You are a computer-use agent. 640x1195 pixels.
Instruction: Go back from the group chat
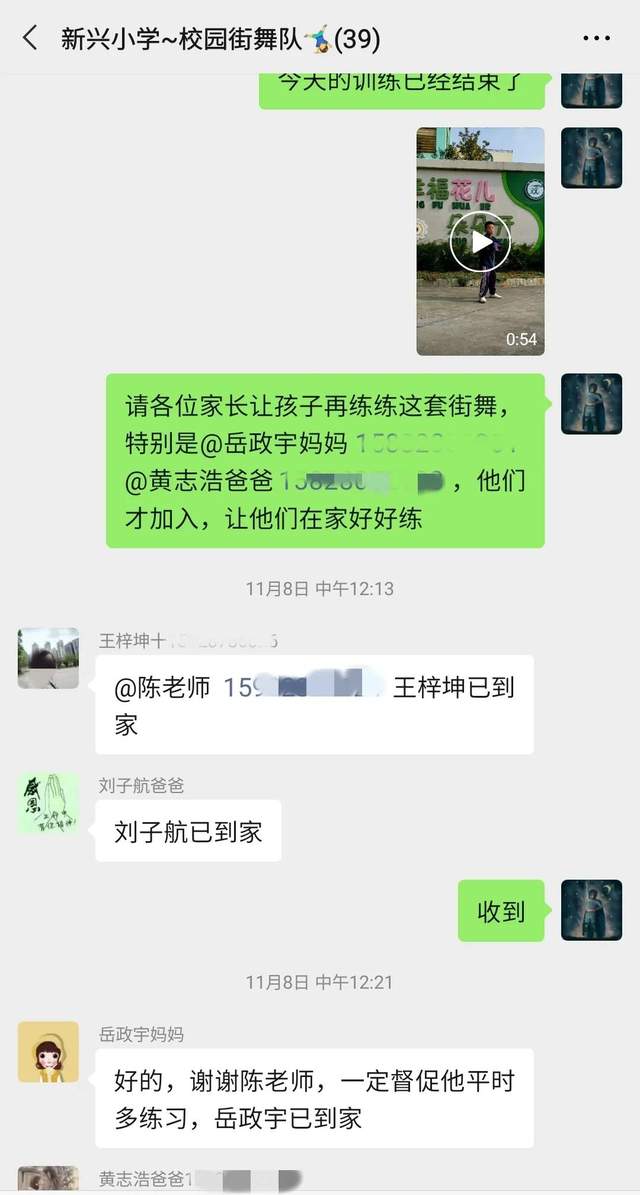[x=30, y=38]
